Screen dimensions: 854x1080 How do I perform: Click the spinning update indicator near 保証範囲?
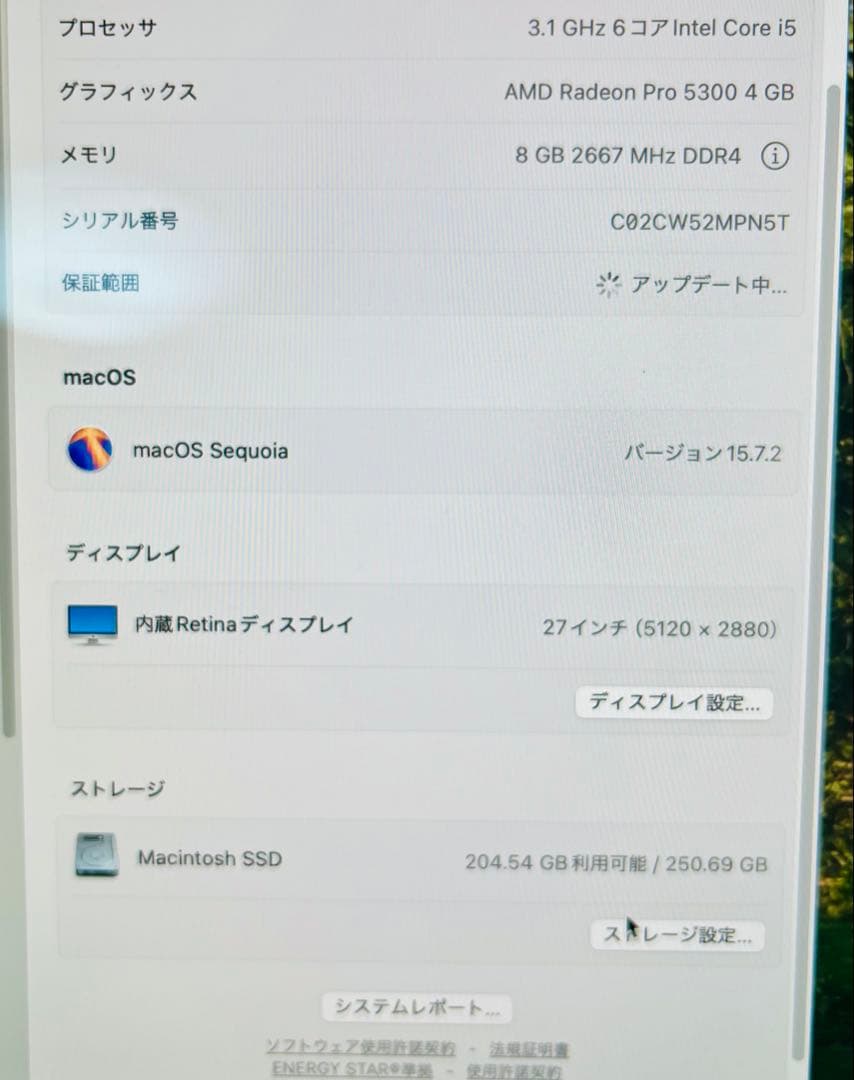(608, 285)
